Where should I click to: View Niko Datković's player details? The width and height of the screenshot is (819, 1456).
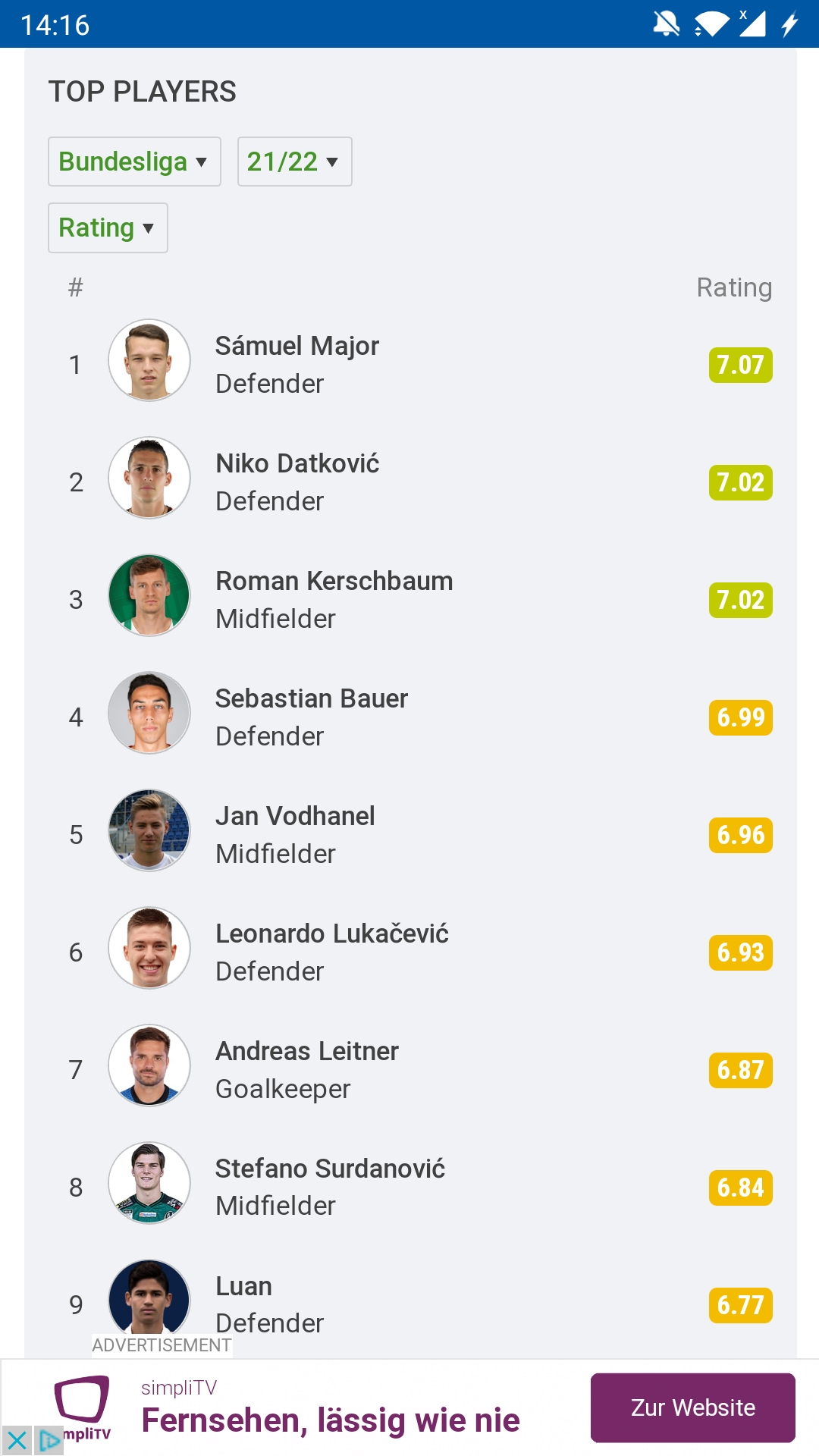410,482
